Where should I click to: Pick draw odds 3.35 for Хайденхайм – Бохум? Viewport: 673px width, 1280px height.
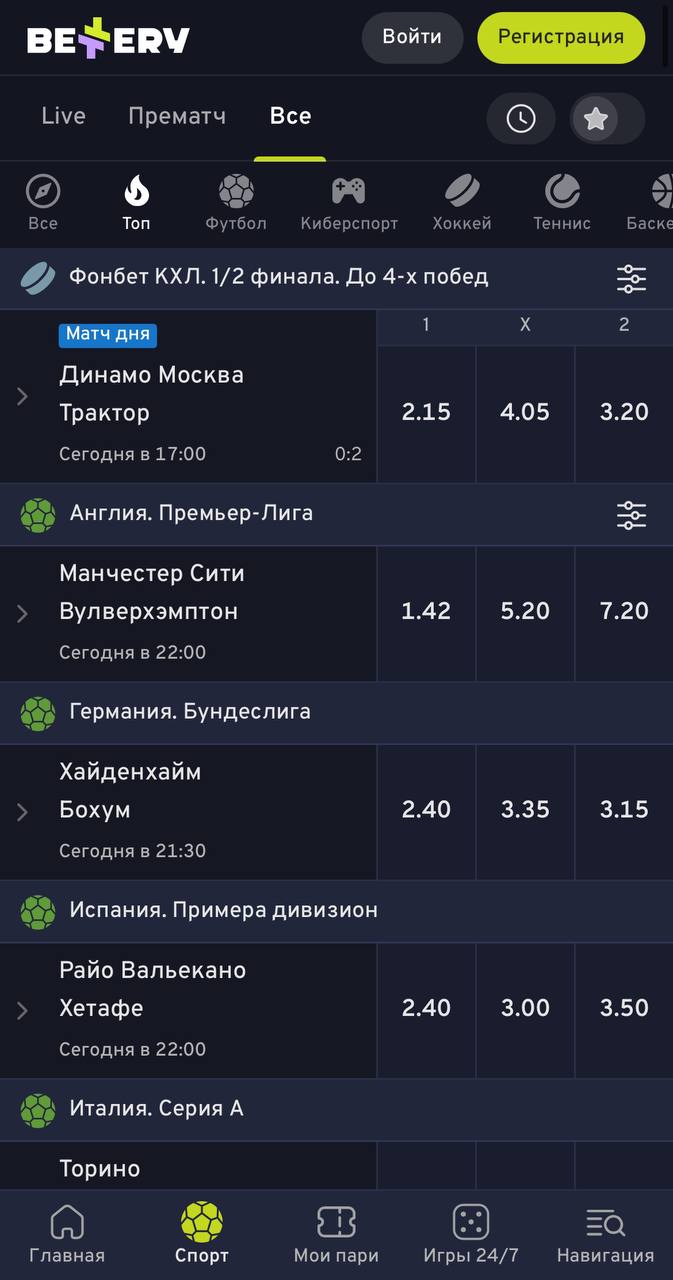click(x=525, y=810)
